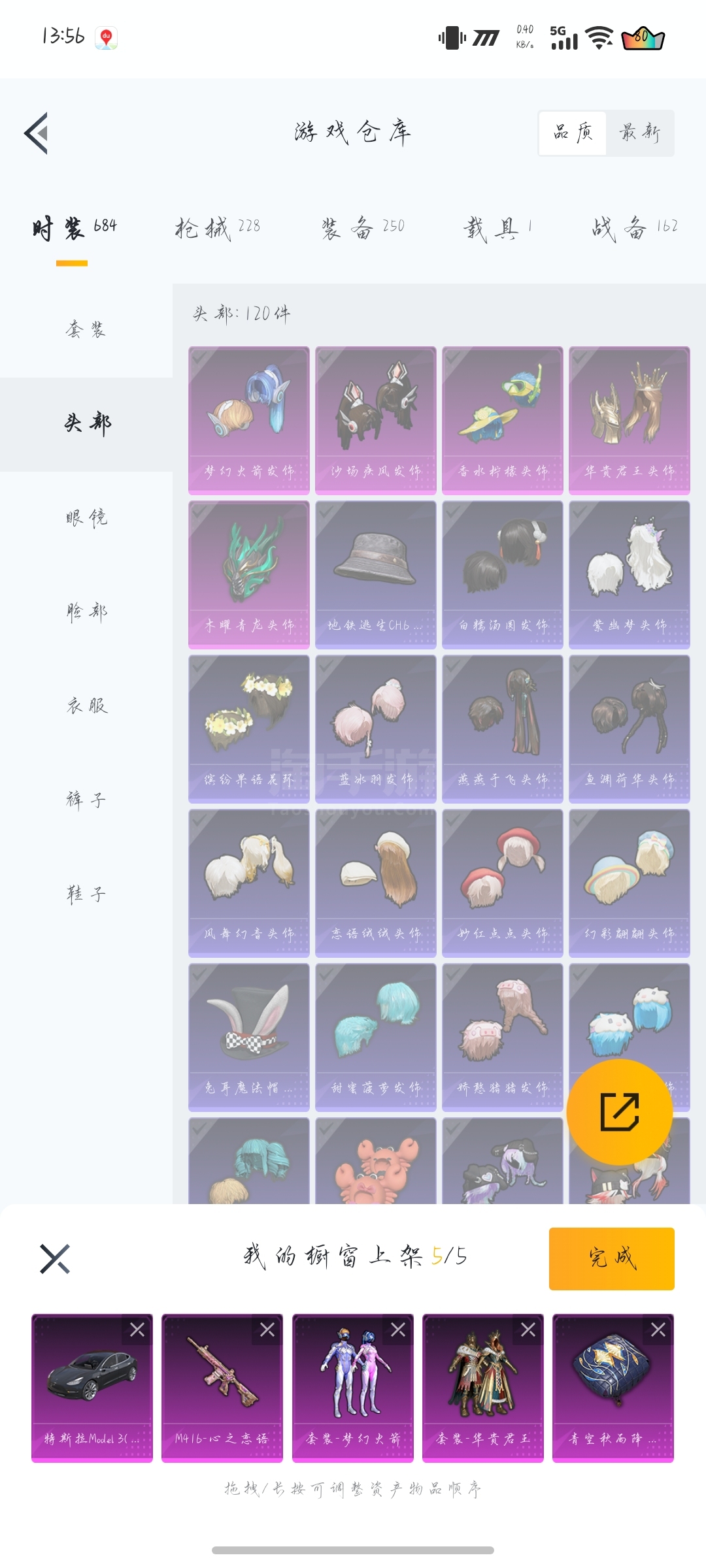Open the 衣服 category

coord(86,706)
